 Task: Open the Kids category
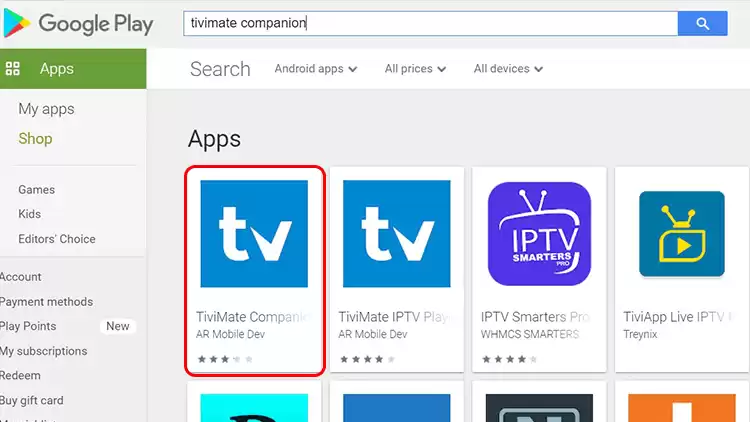click(x=30, y=215)
